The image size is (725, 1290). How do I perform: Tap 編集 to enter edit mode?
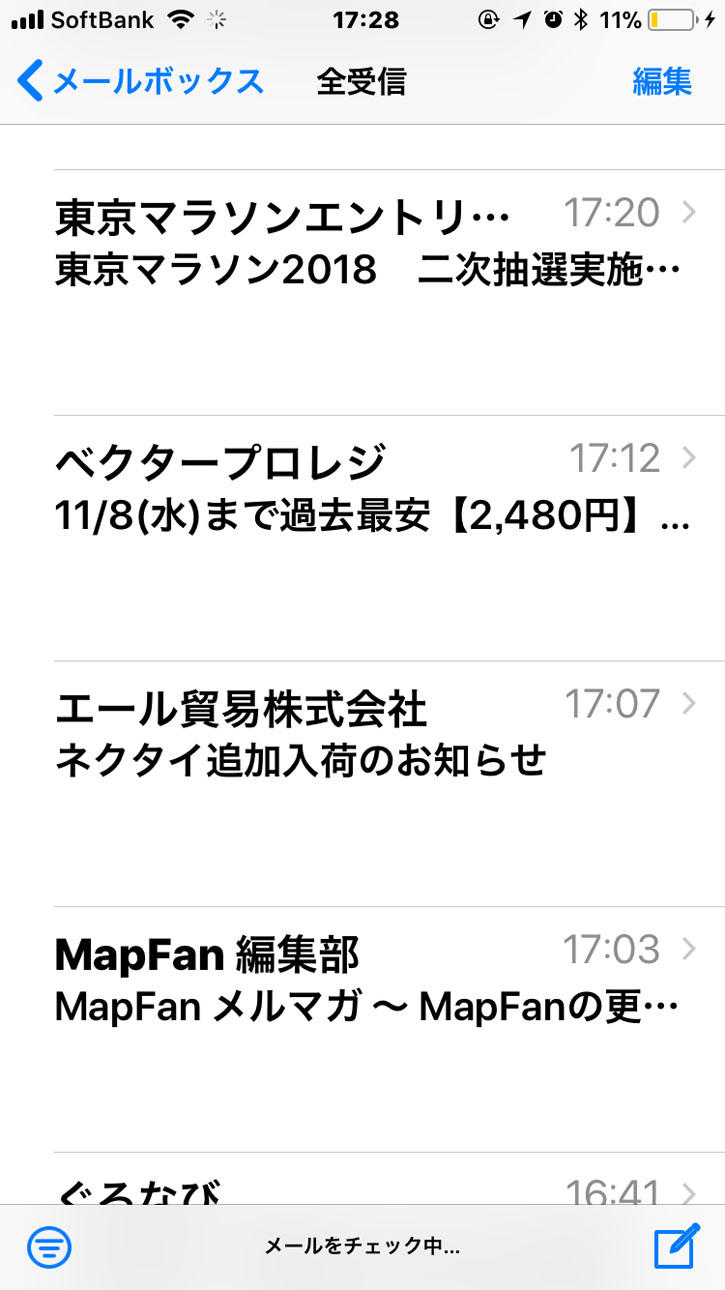(662, 82)
